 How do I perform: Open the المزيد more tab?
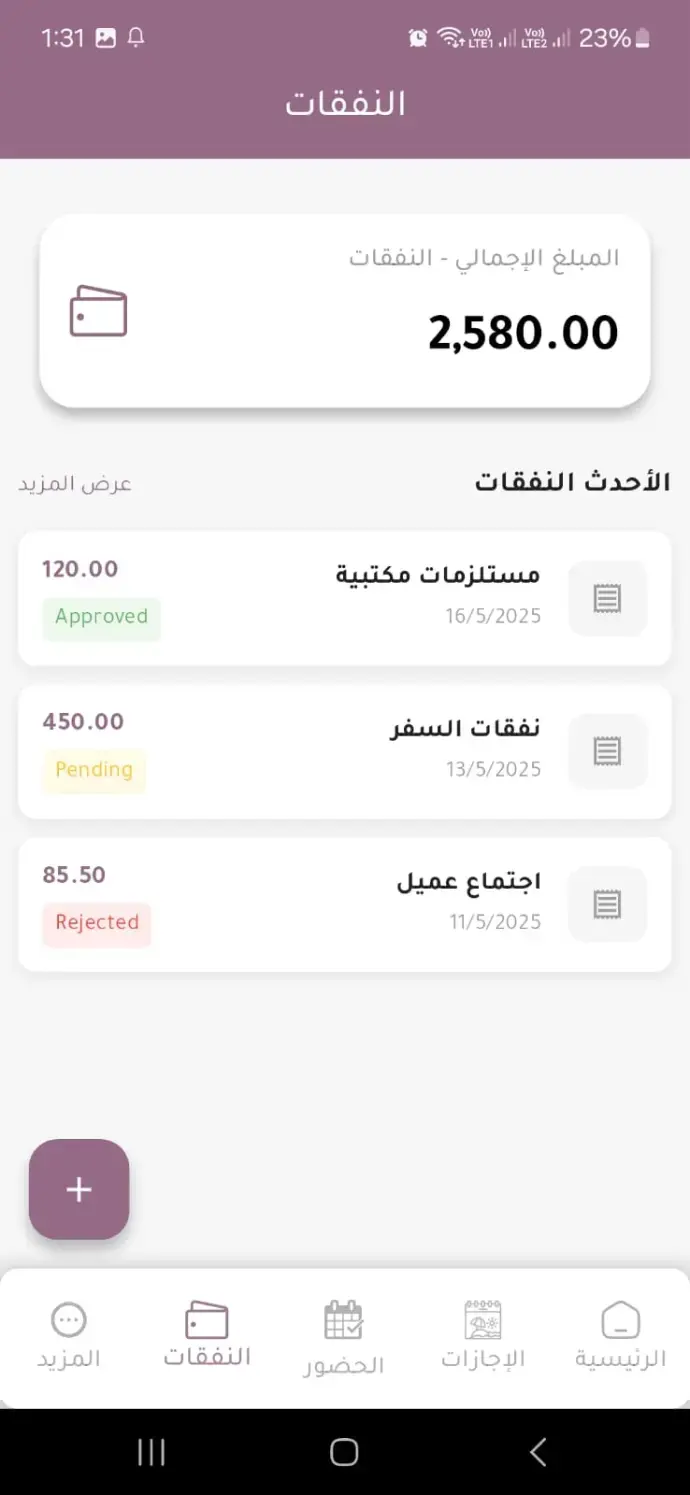coord(69,1336)
